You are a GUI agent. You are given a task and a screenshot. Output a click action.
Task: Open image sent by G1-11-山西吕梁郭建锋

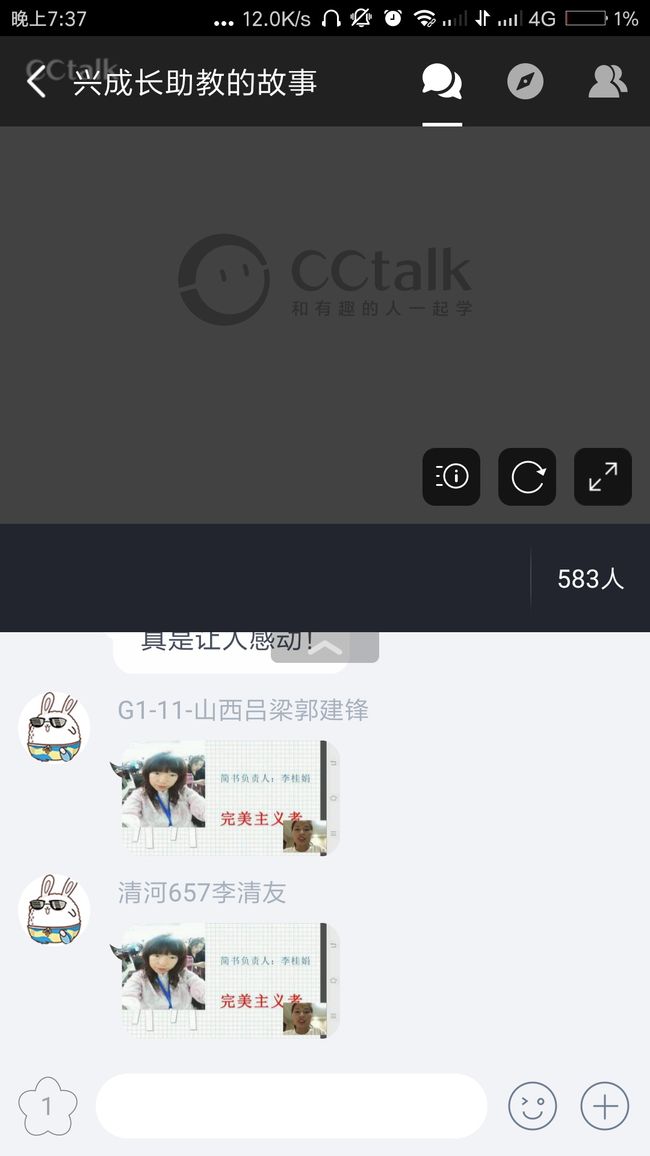pos(226,798)
